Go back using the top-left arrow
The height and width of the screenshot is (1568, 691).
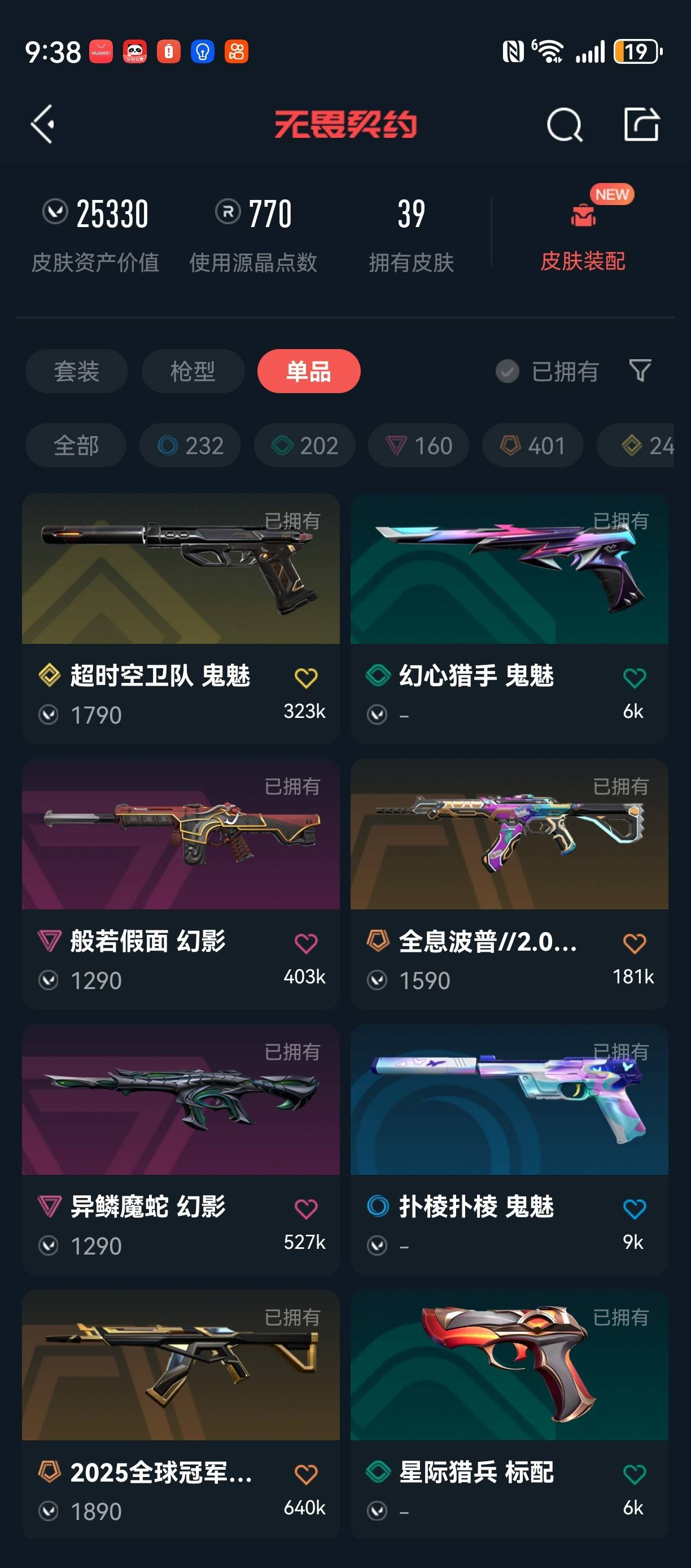tap(42, 124)
